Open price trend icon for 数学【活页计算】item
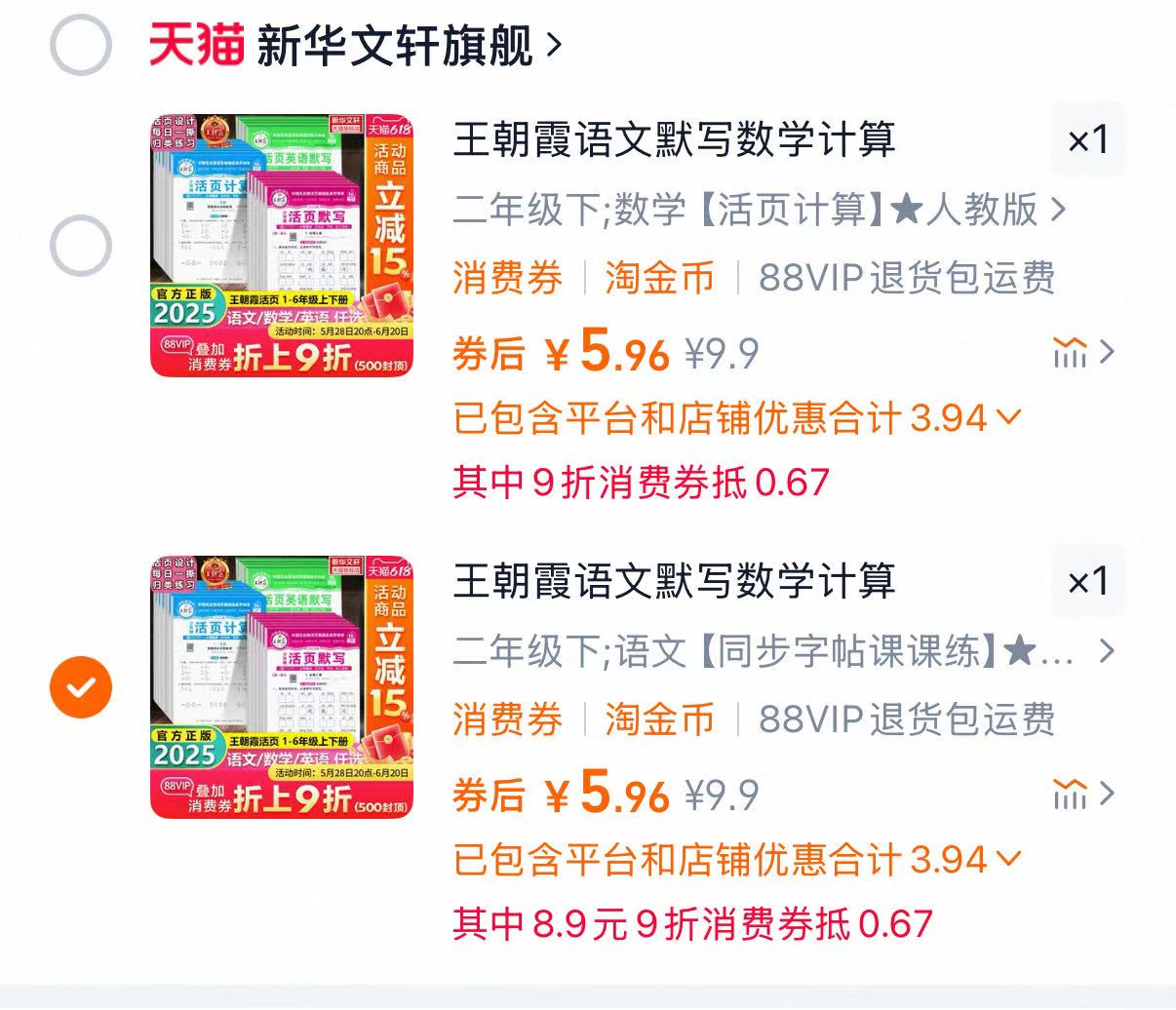The height and width of the screenshot is (1010, 1176). (x=1080, y=353)
